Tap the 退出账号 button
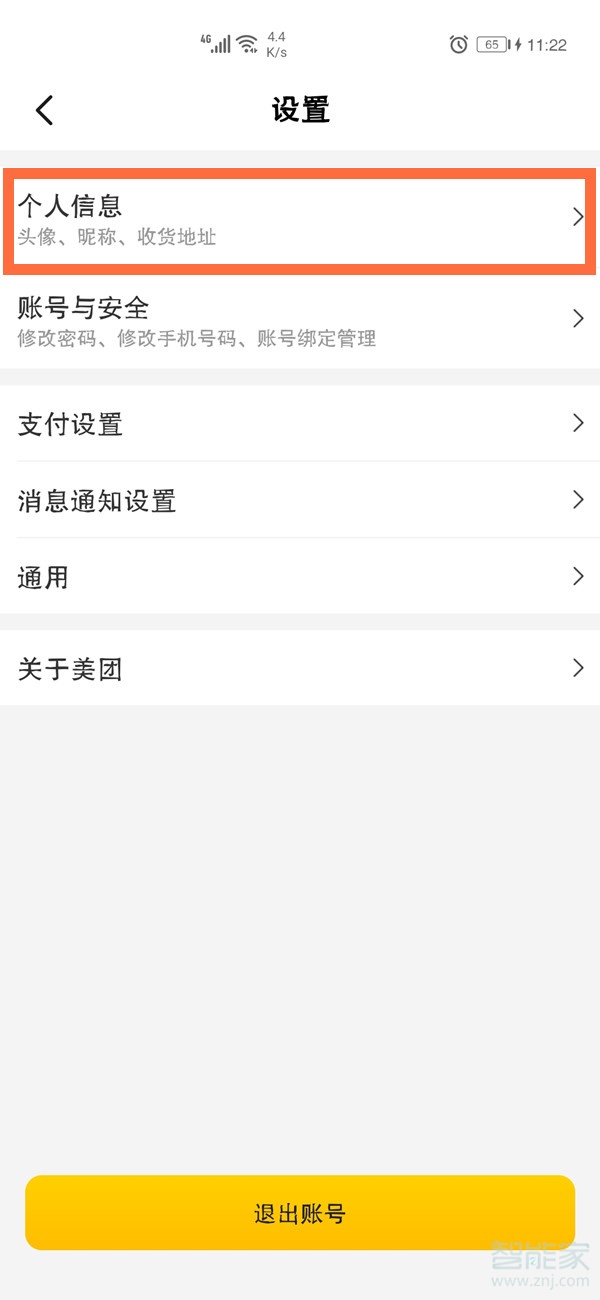 pyautogui.click(x=299, y=1213)
